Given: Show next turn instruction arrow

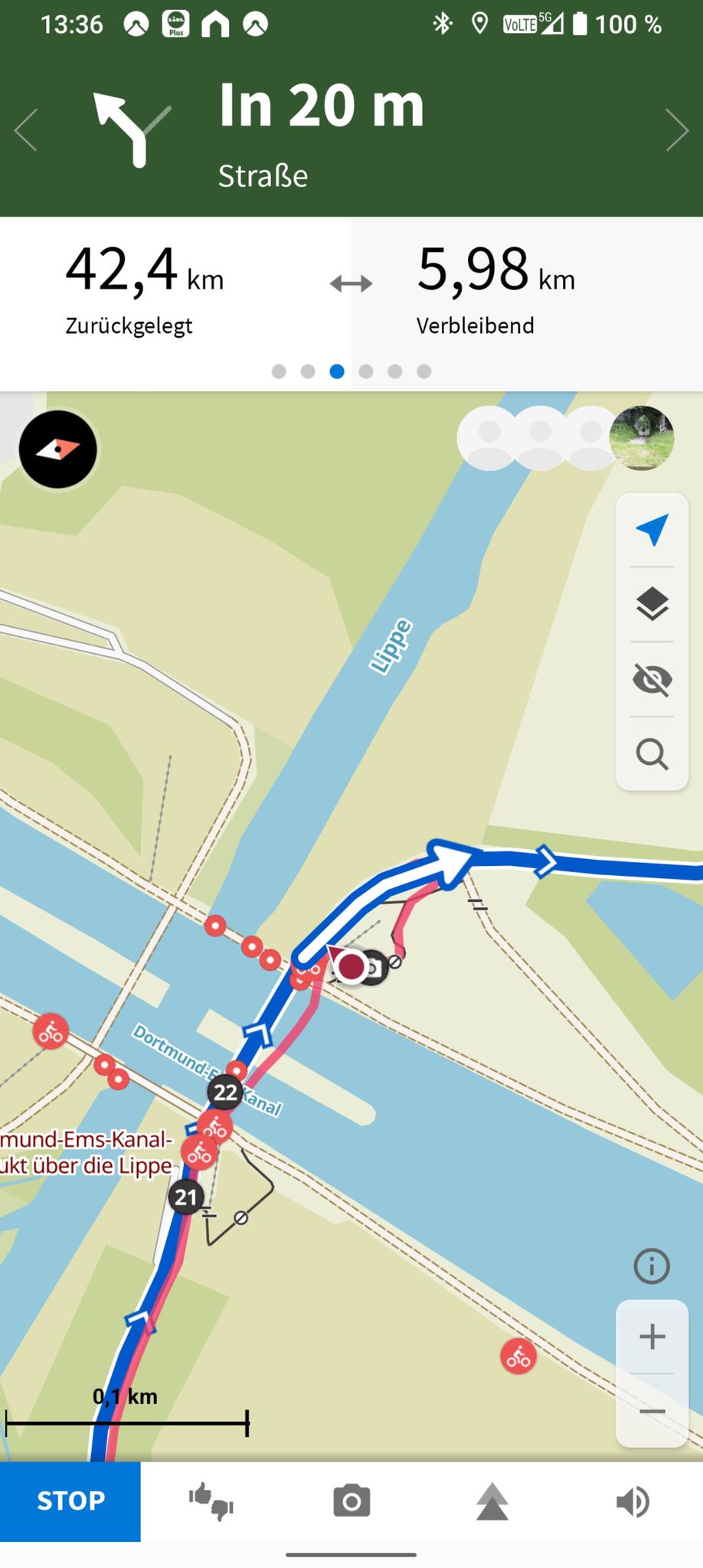Looking at the screenshot, I should point(677,129).
